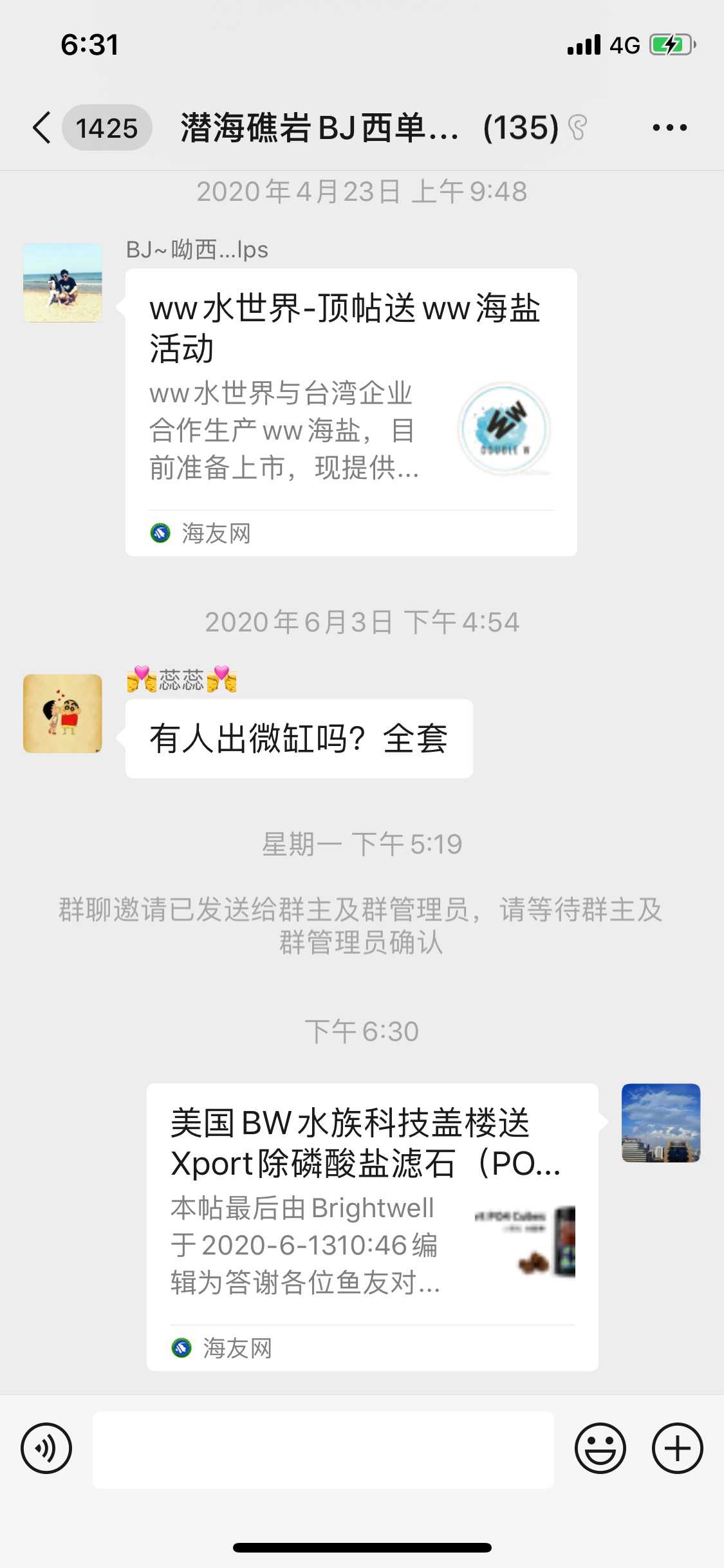Open the ww水世界 海盐活动 shared link card
The width and height of the screenshot is (724, 1568).
pos(351,412)
